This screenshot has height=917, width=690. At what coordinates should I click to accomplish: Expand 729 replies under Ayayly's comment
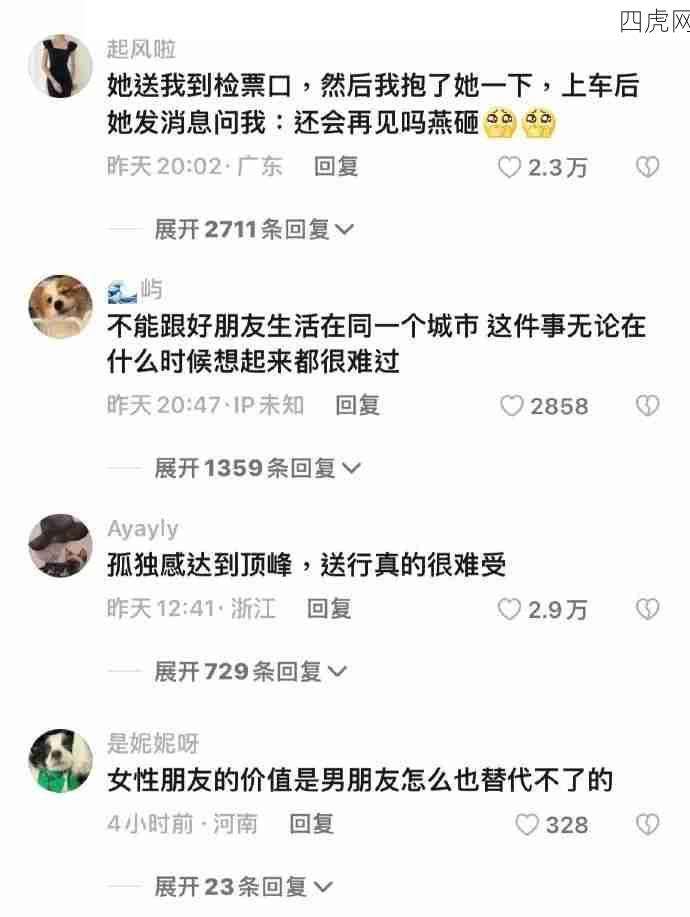[x=250, y=672]
